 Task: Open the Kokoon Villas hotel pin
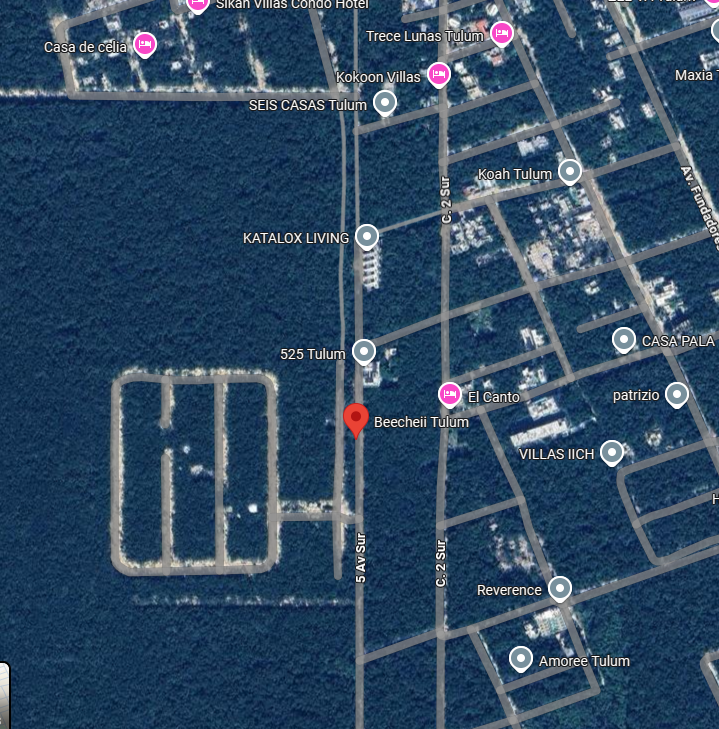[438, 73]
